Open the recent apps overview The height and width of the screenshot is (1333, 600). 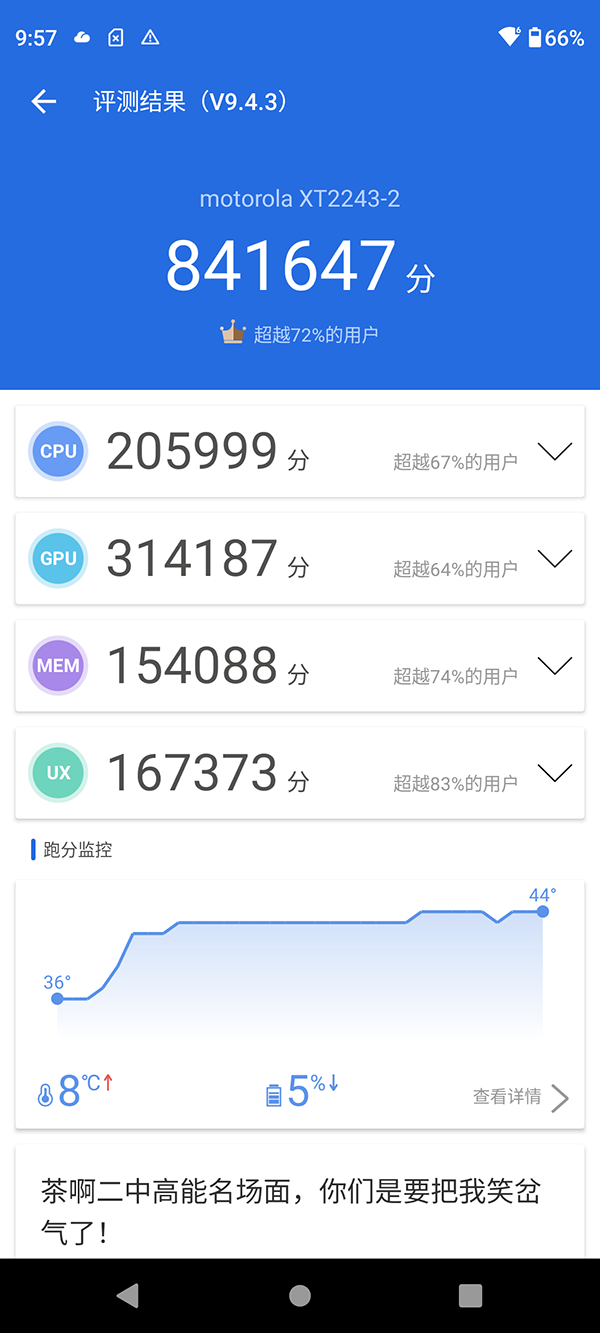click(x=470, y=1296)
